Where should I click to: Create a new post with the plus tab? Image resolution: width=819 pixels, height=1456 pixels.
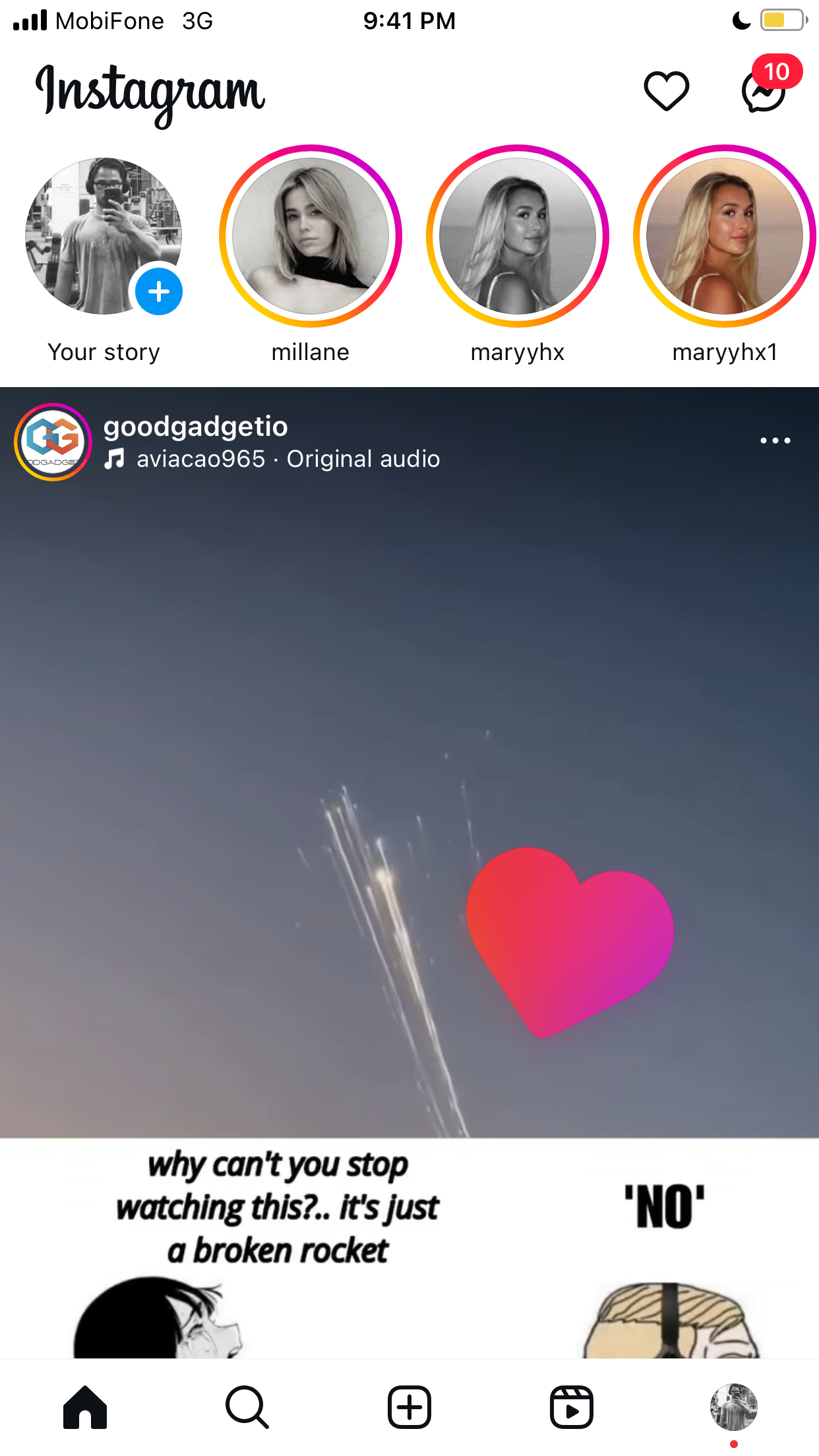tap(409, 1407)
